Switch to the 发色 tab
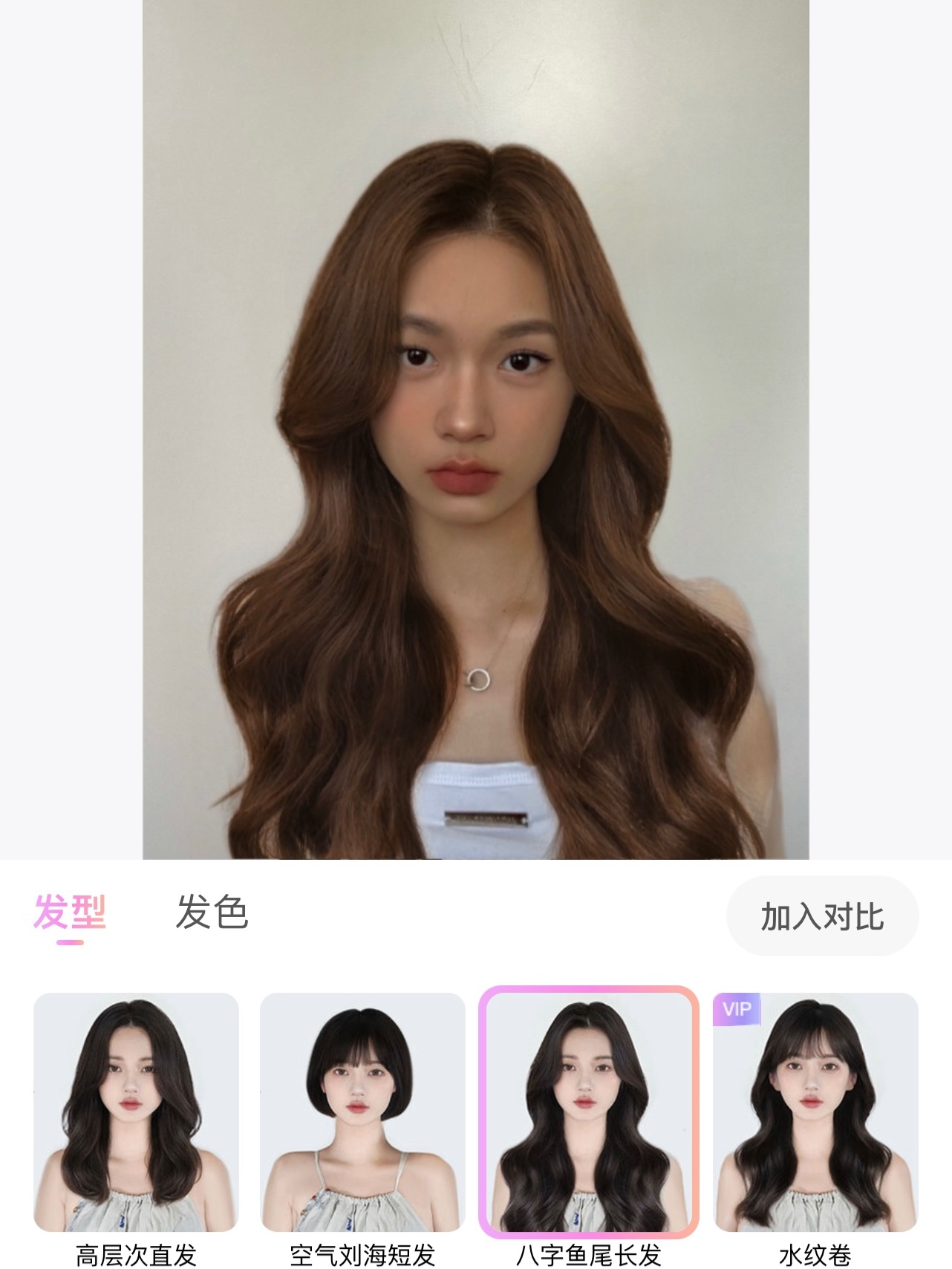This screenshot has height=1269, width=952. (x=212, y=913)
